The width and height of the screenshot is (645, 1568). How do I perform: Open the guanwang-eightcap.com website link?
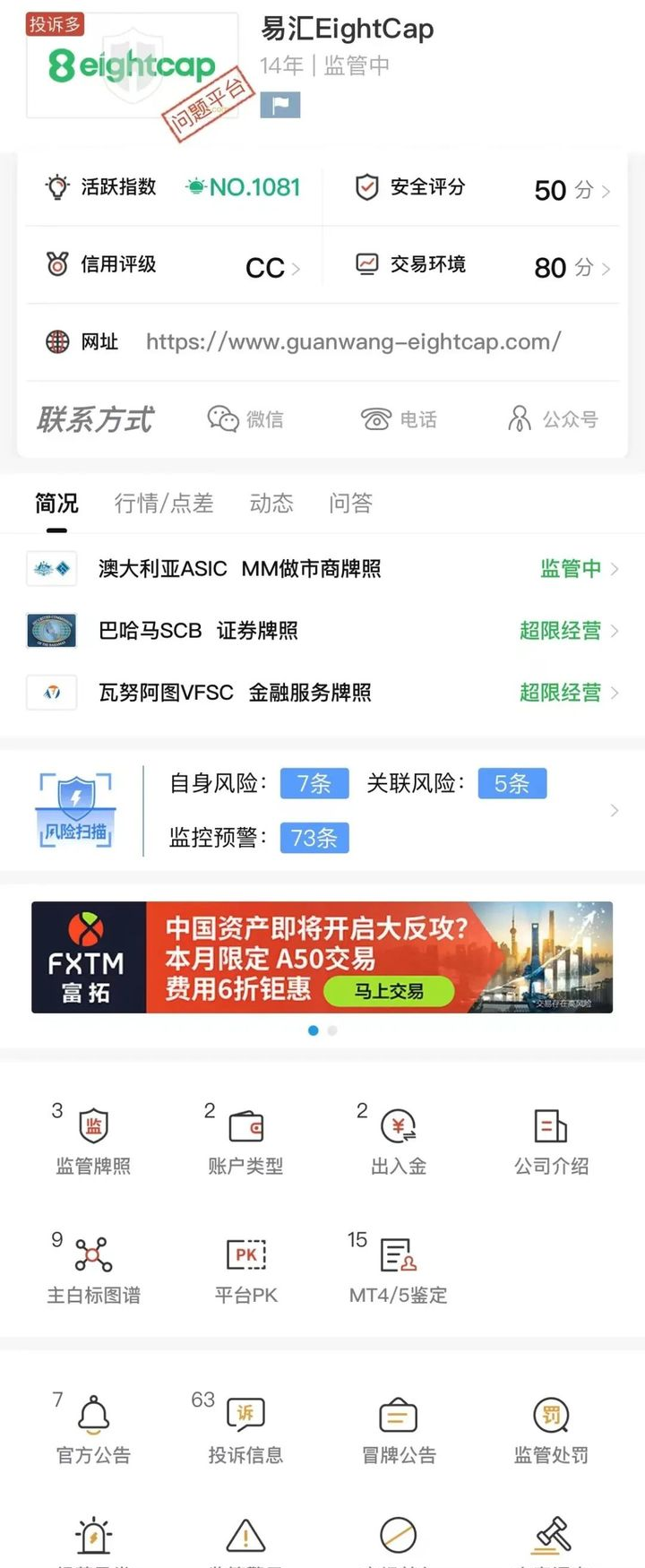(353, 341)
